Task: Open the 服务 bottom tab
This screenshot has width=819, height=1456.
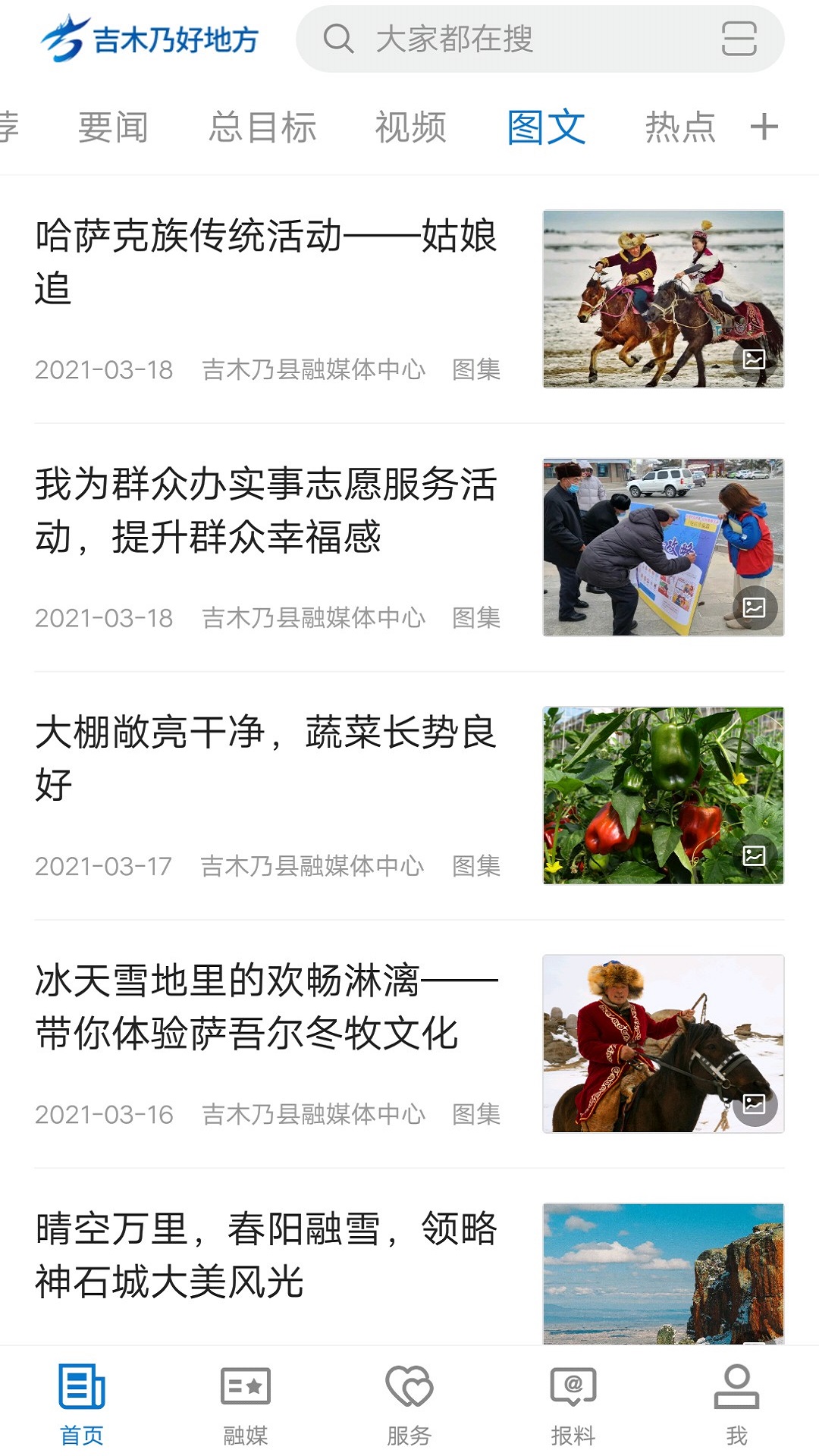Action: click(409, 1403)
